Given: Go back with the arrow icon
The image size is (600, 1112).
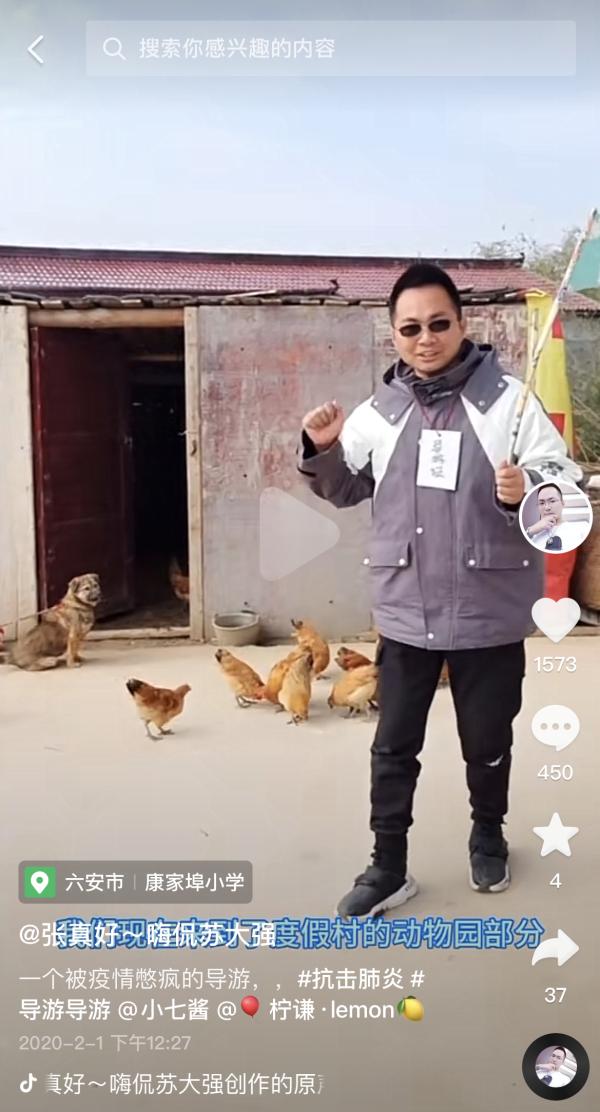Looking at the screenshot, I should pyautogui.click(x=36, y=49).
